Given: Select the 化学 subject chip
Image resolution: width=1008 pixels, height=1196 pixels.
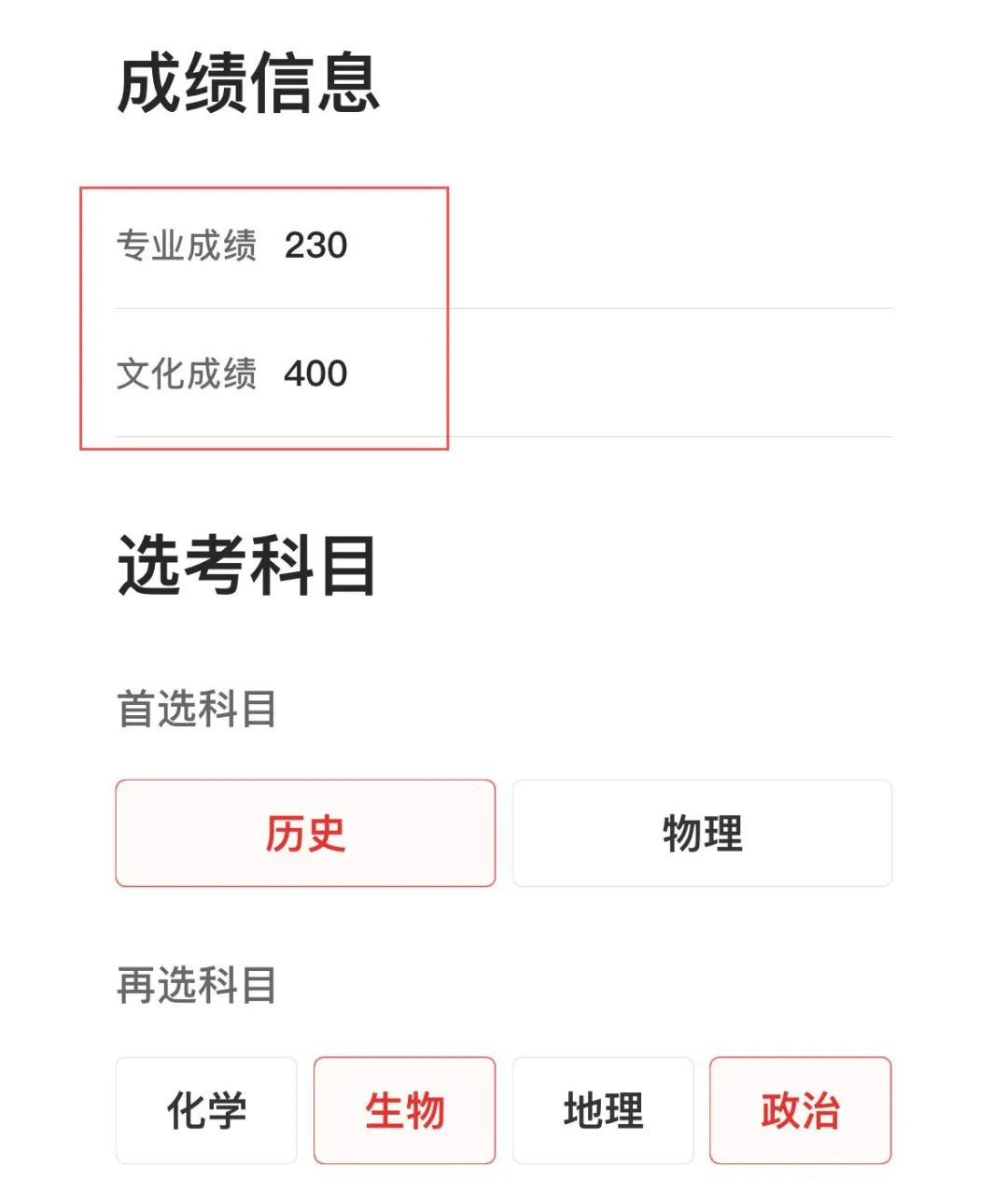Looking at the screenshot, I should (206, 1110).
